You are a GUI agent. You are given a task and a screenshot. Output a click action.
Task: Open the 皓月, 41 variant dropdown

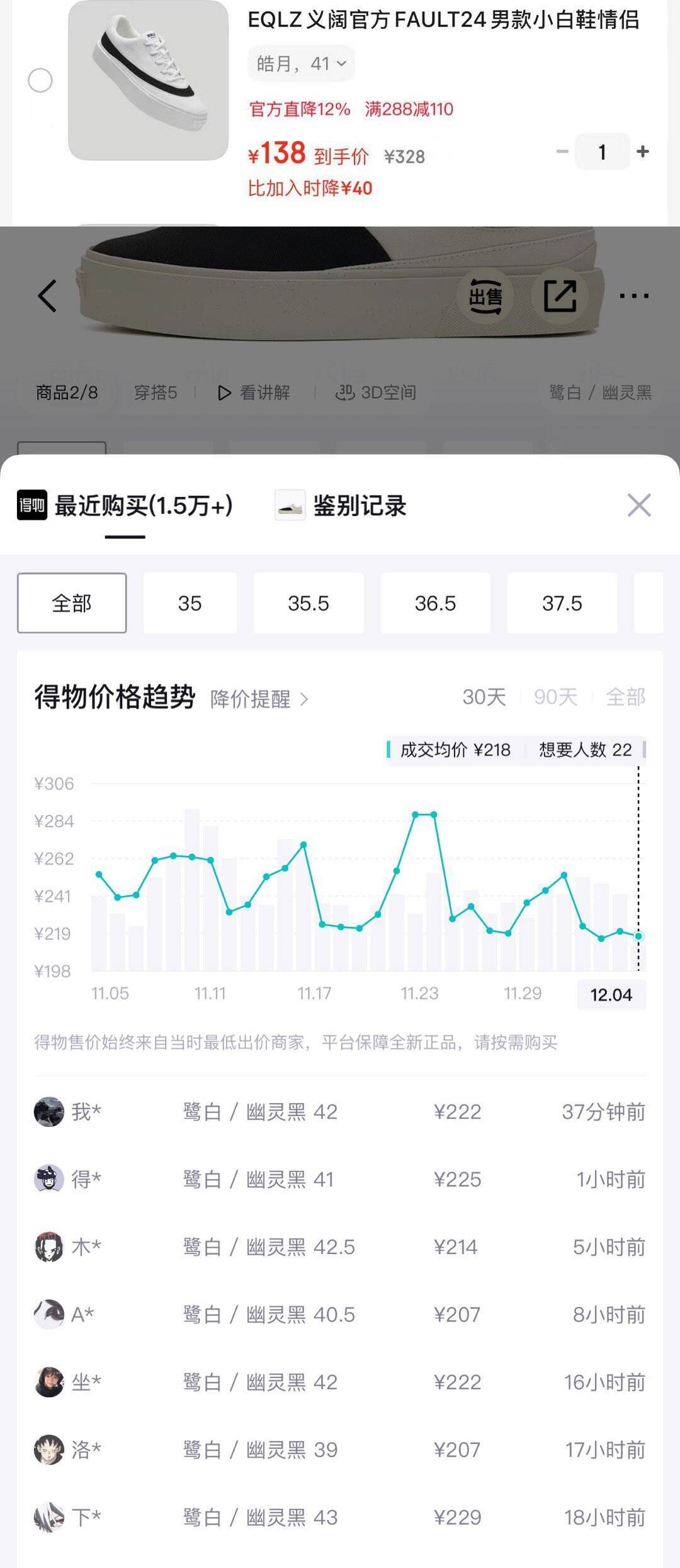(301, 64)
